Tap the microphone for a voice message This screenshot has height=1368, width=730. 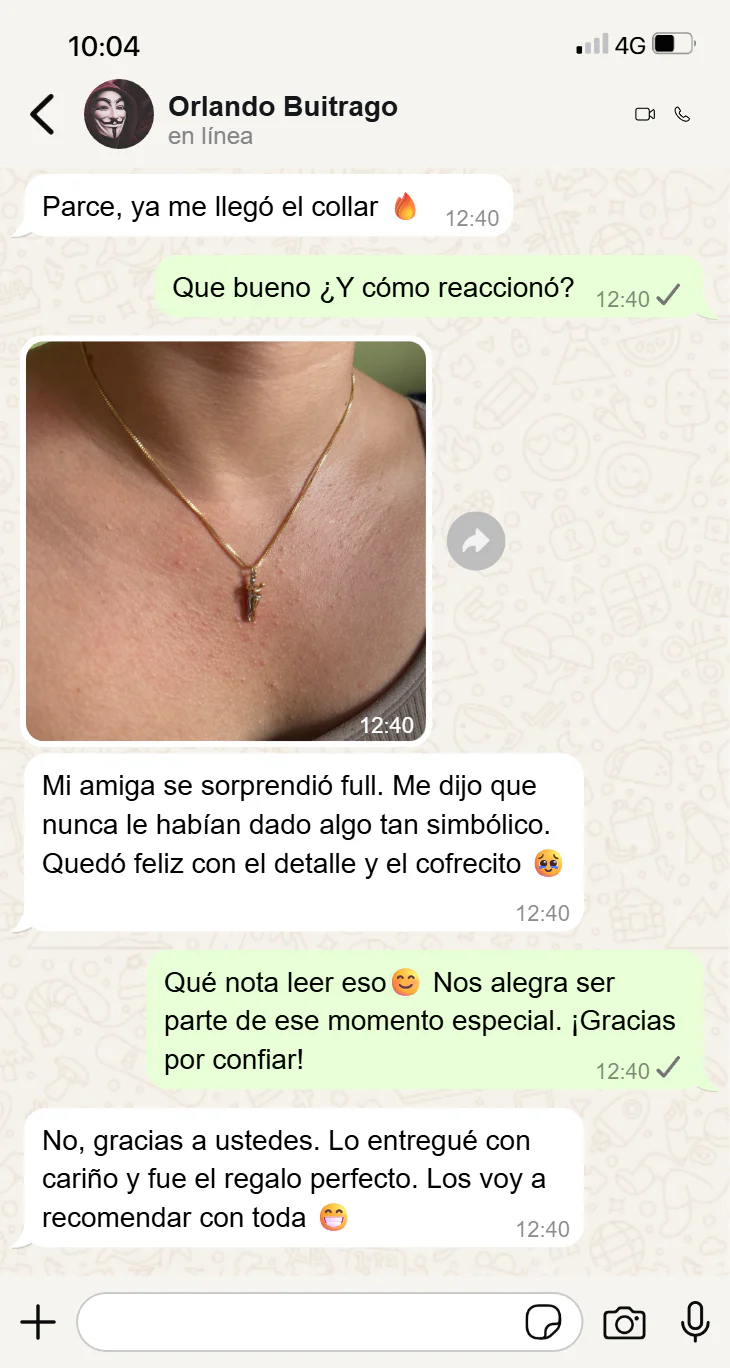point(695,1322)
